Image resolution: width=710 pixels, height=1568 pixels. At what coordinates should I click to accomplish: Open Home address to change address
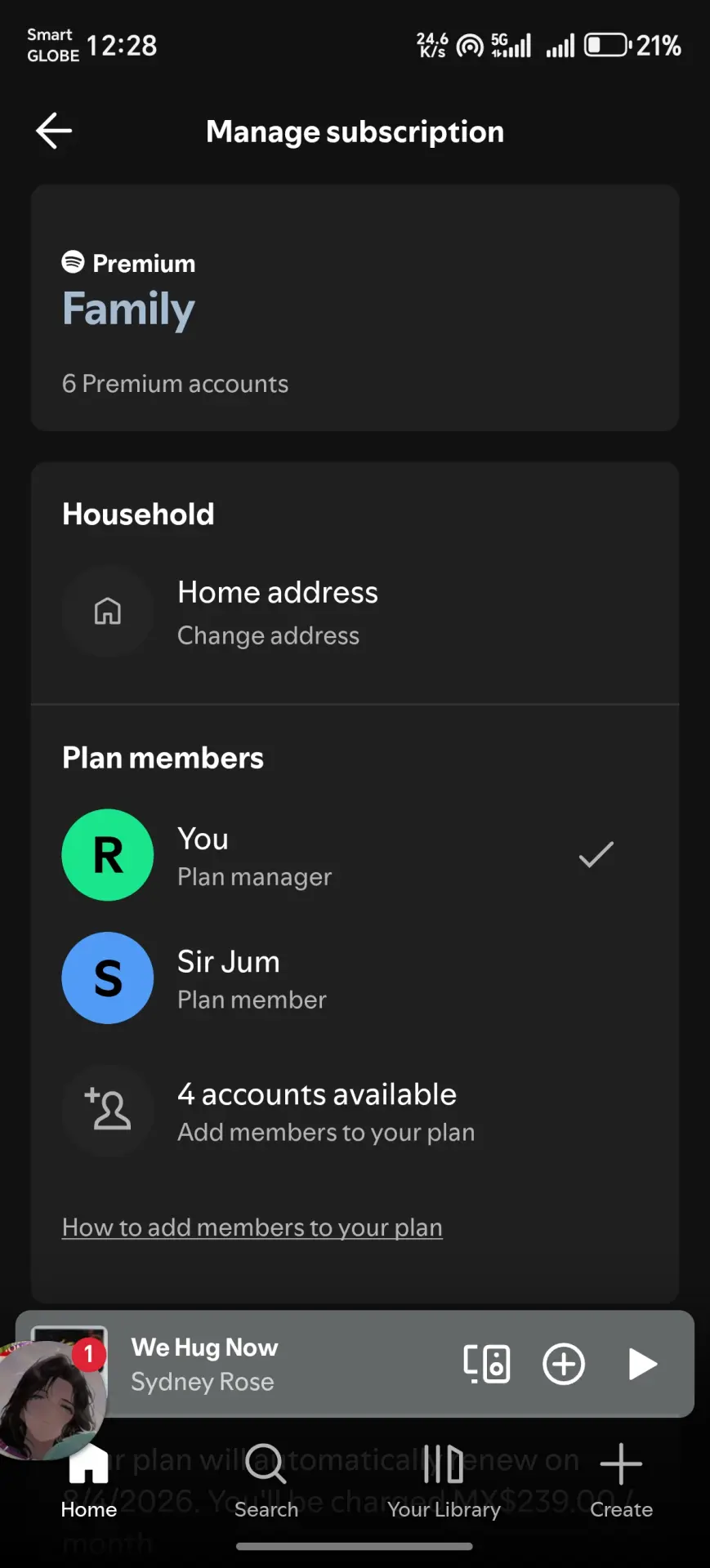tap(355, 612)
